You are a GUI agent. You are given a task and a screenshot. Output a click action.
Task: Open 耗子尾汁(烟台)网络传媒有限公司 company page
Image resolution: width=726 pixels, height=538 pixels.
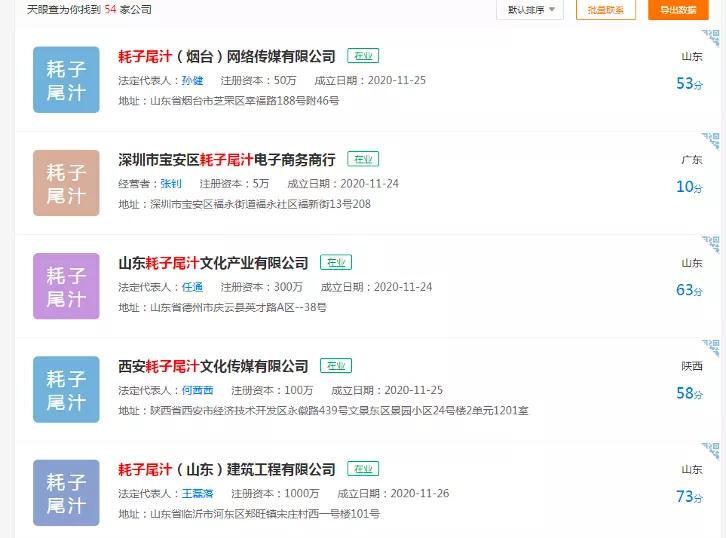[x=227, y=56]
